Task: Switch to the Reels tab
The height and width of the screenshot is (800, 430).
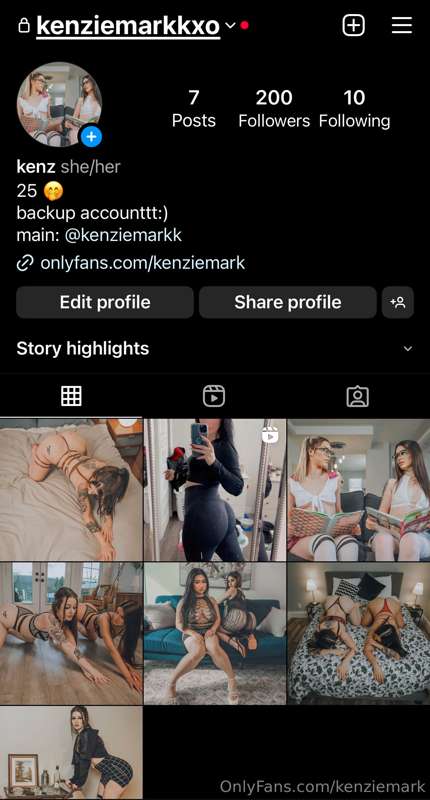Action: [x=214, y=396]
